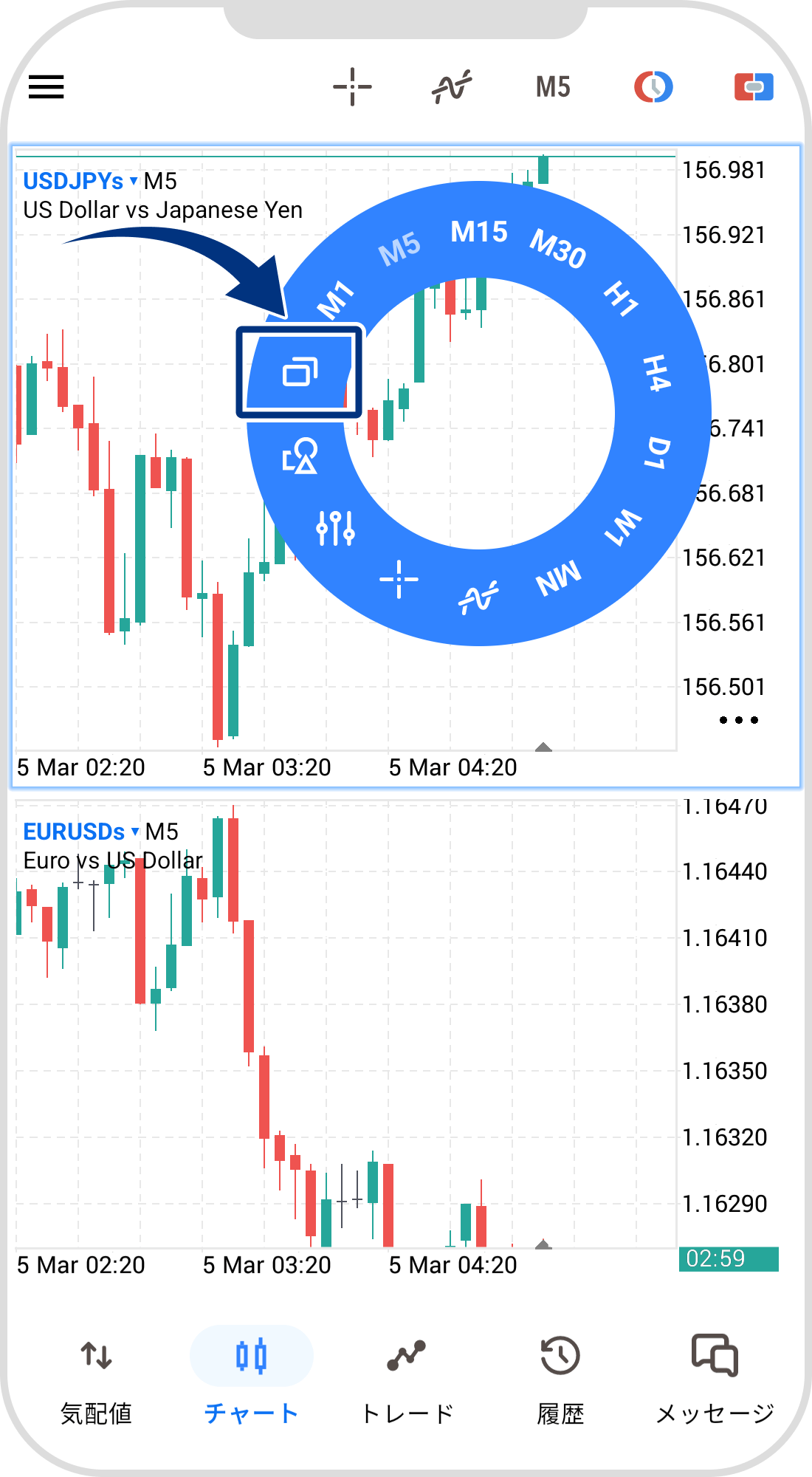Tap the M5 timeframe in the top toolbar
812x1477 pixels.
[553, 87]
